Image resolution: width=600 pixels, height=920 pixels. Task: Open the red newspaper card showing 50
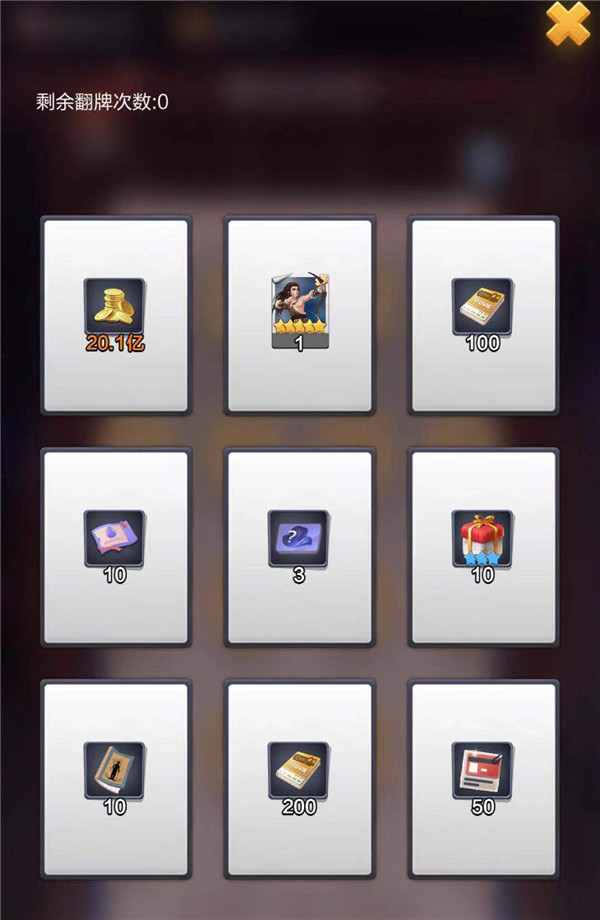(x=483, y=778)
